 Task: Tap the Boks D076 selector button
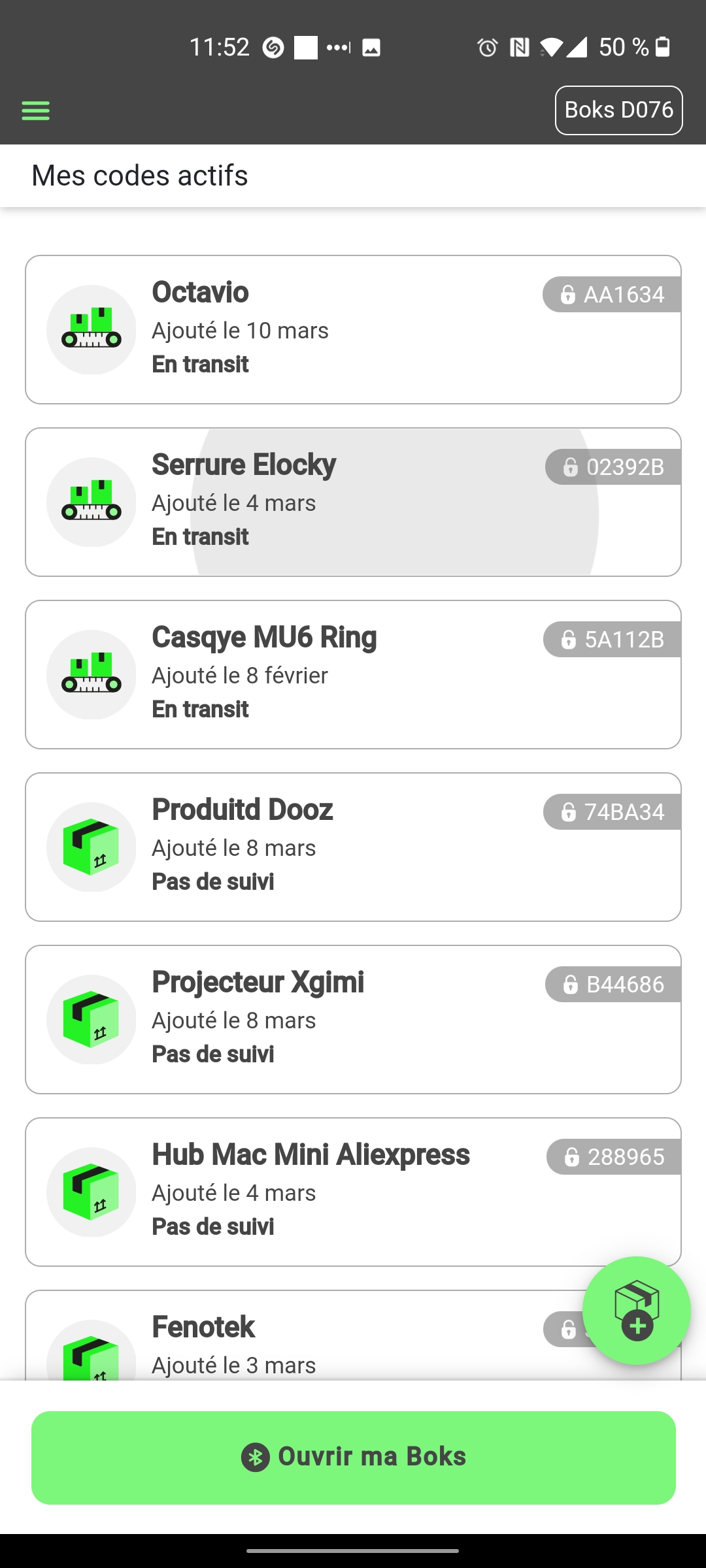coord(618,110)
